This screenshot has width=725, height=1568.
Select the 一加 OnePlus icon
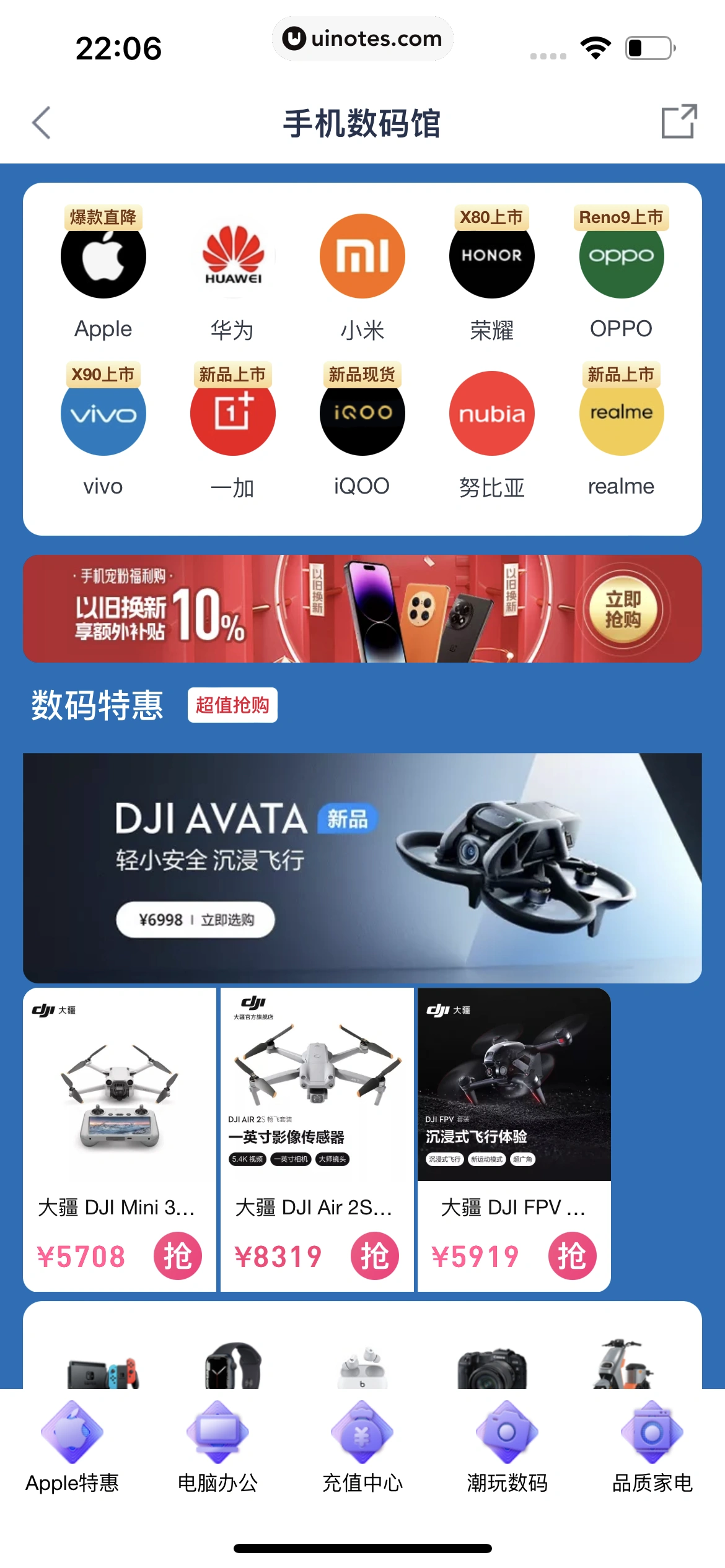pos(232,414)
